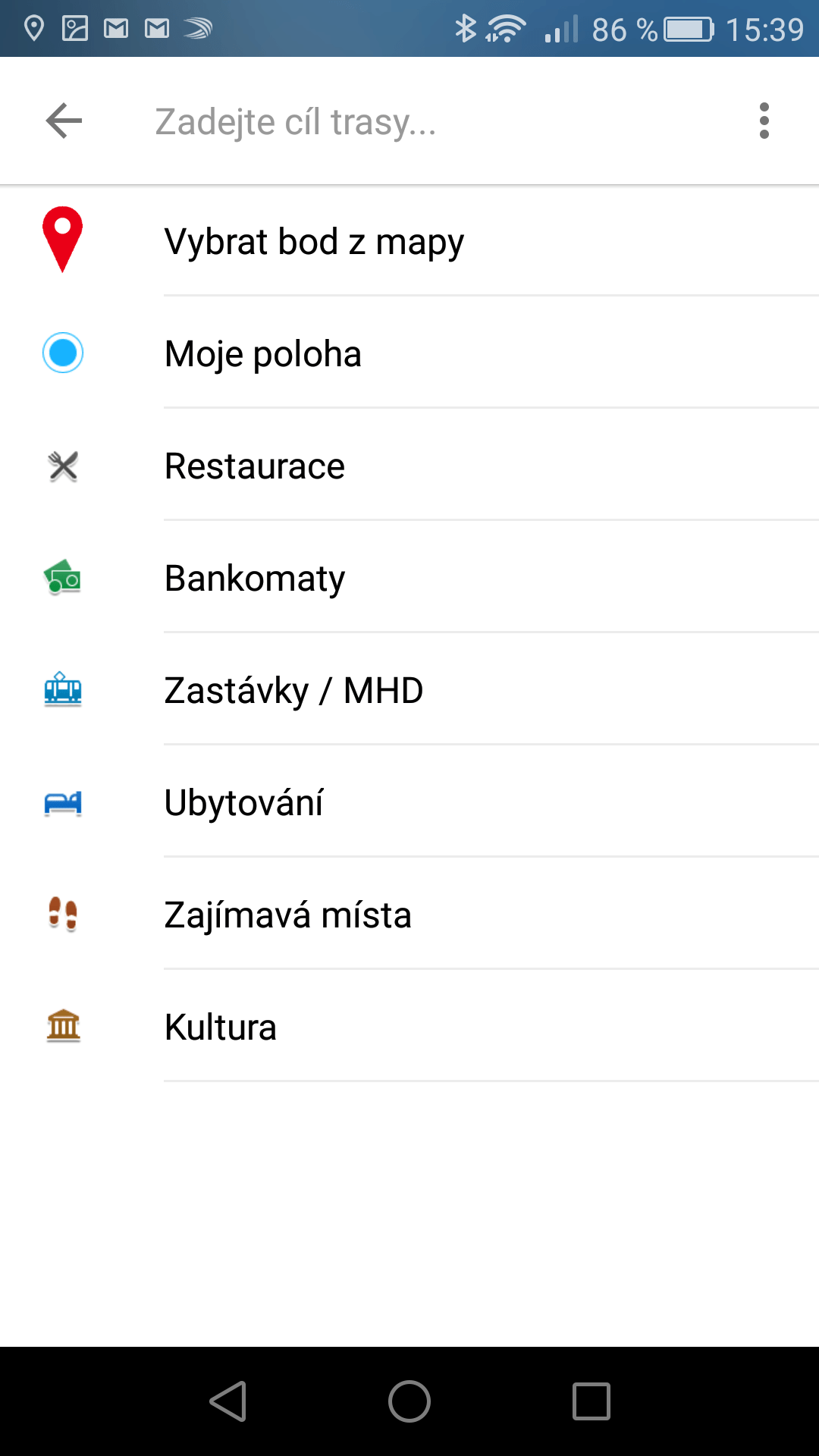
Task: Choose 'Vybrat bod z mapy' option
Action: (x=409, y=241)
